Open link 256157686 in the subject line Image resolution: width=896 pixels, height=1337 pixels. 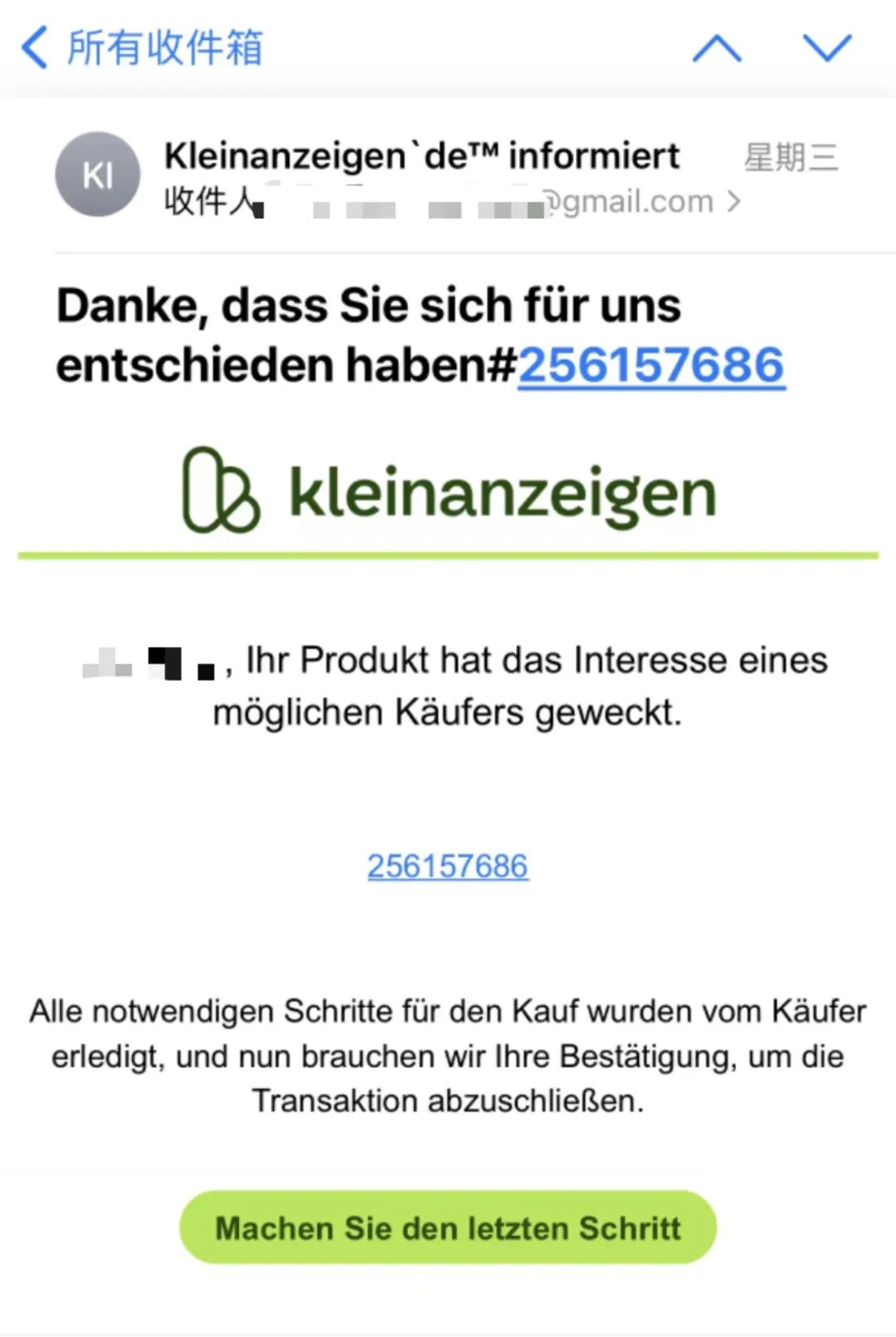(x=651, y=365)
